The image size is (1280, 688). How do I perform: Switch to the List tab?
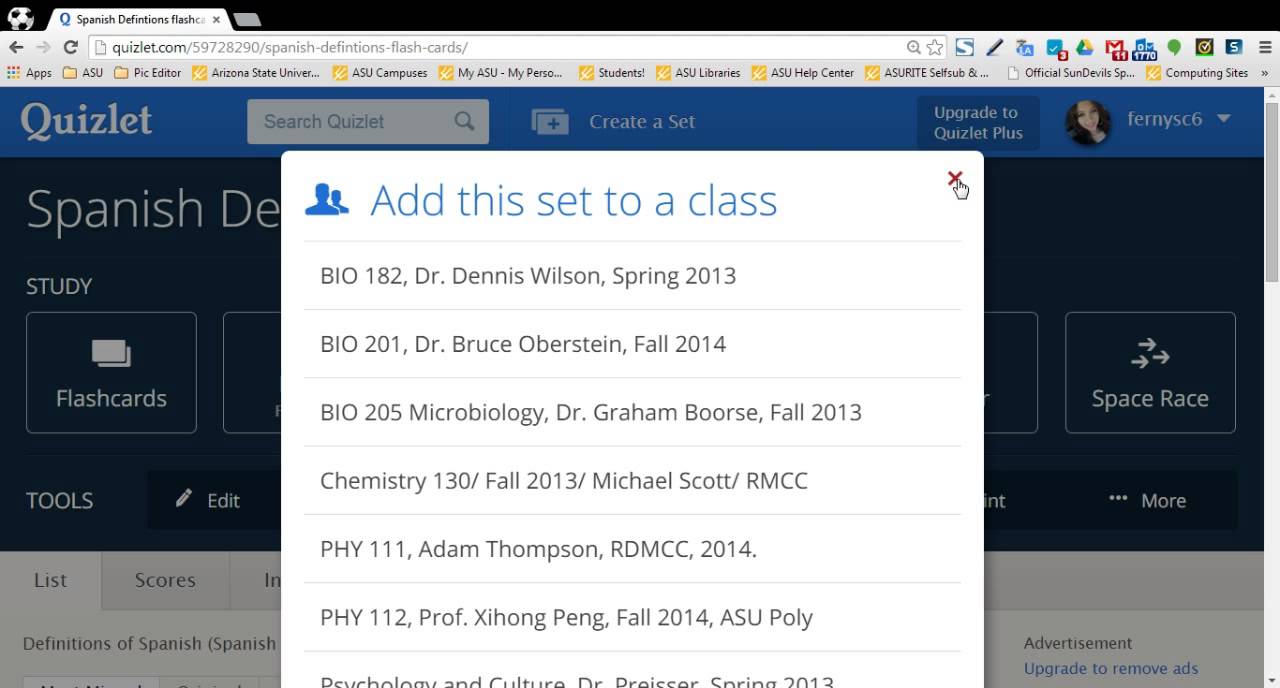coord(51,580)
